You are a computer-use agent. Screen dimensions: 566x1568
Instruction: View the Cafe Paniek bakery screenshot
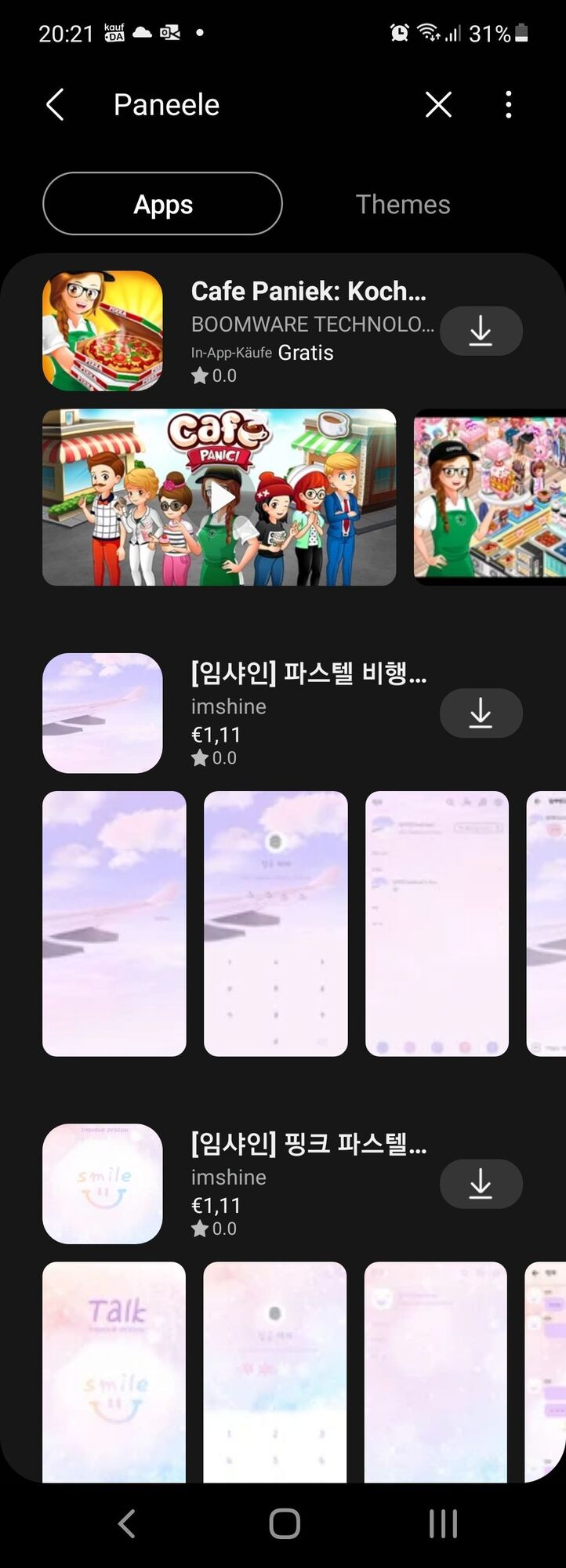tap(489, 497)
